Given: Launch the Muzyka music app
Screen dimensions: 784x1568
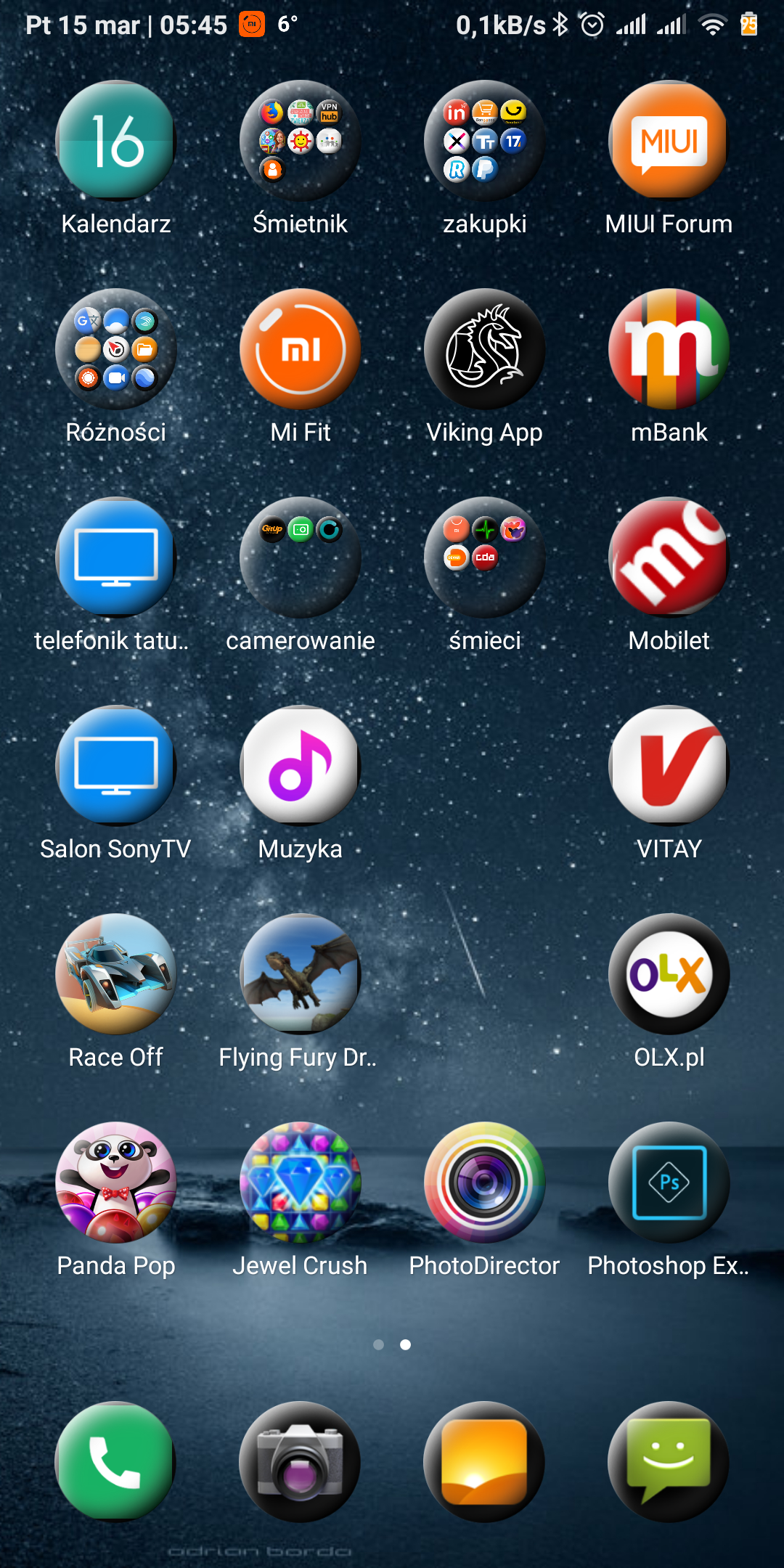Looking at the screenshot, I should pos(301,766).
